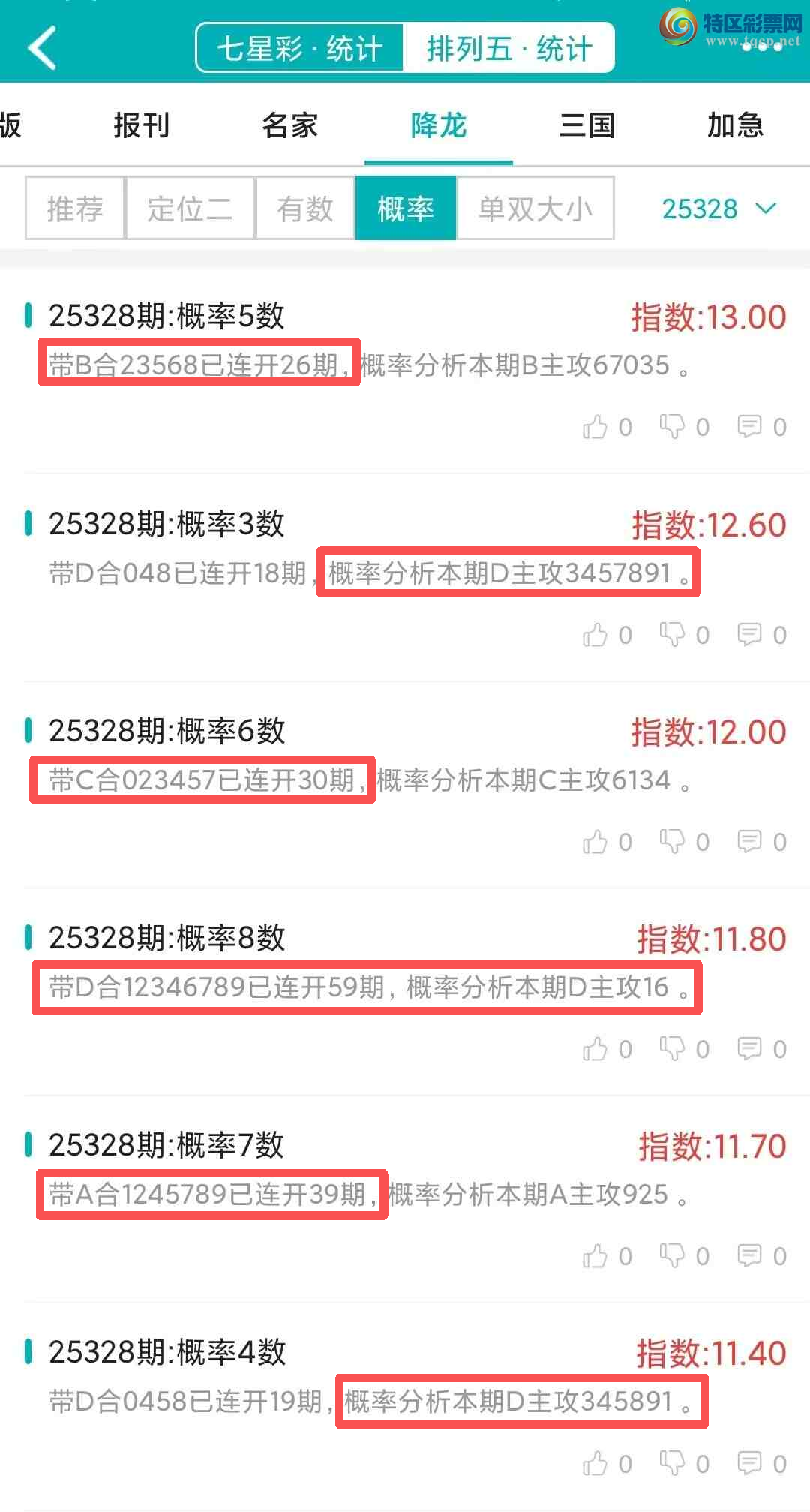
Task: Give a thumbs up to the 概率8数 post
Action: point(596,1048)
